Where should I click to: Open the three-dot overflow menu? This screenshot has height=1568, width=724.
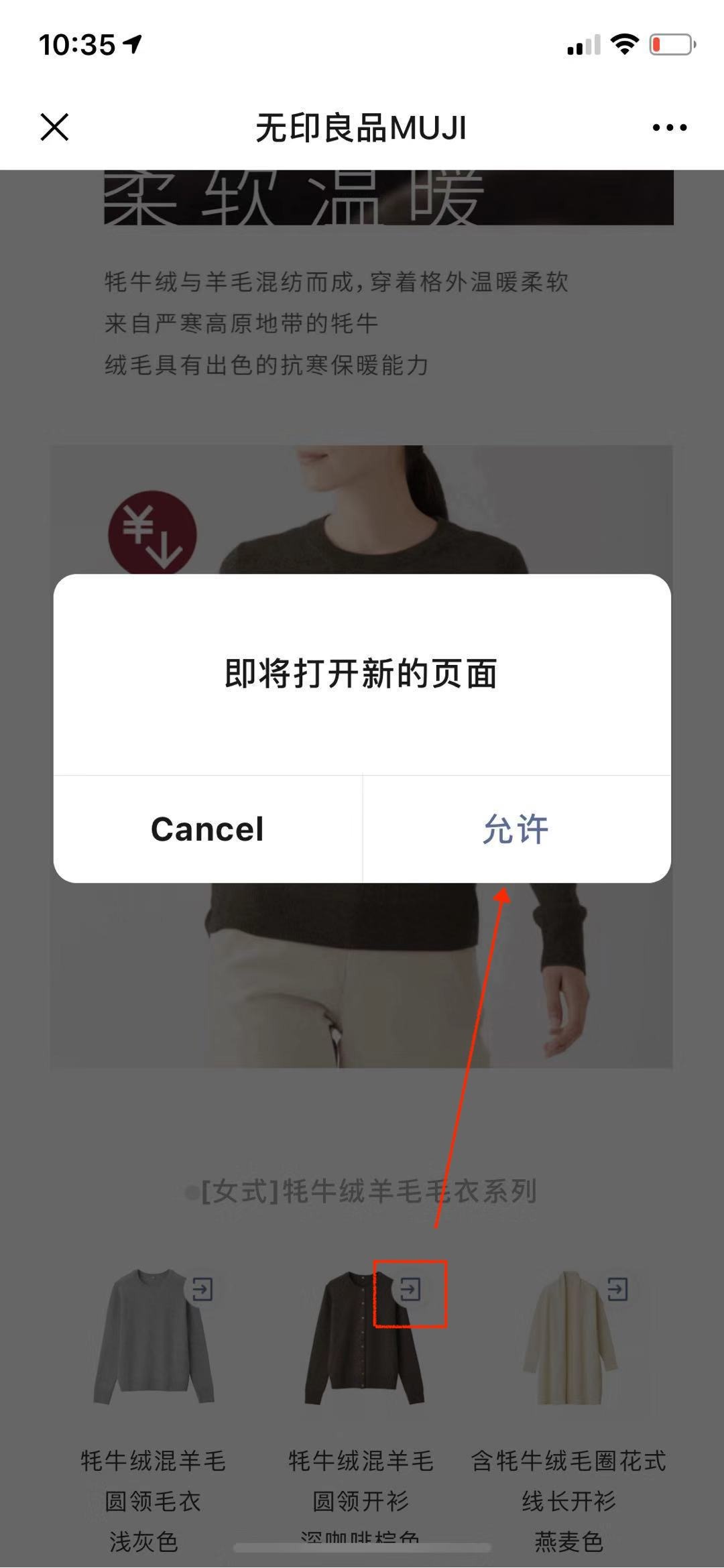click(x=670, y=127)
